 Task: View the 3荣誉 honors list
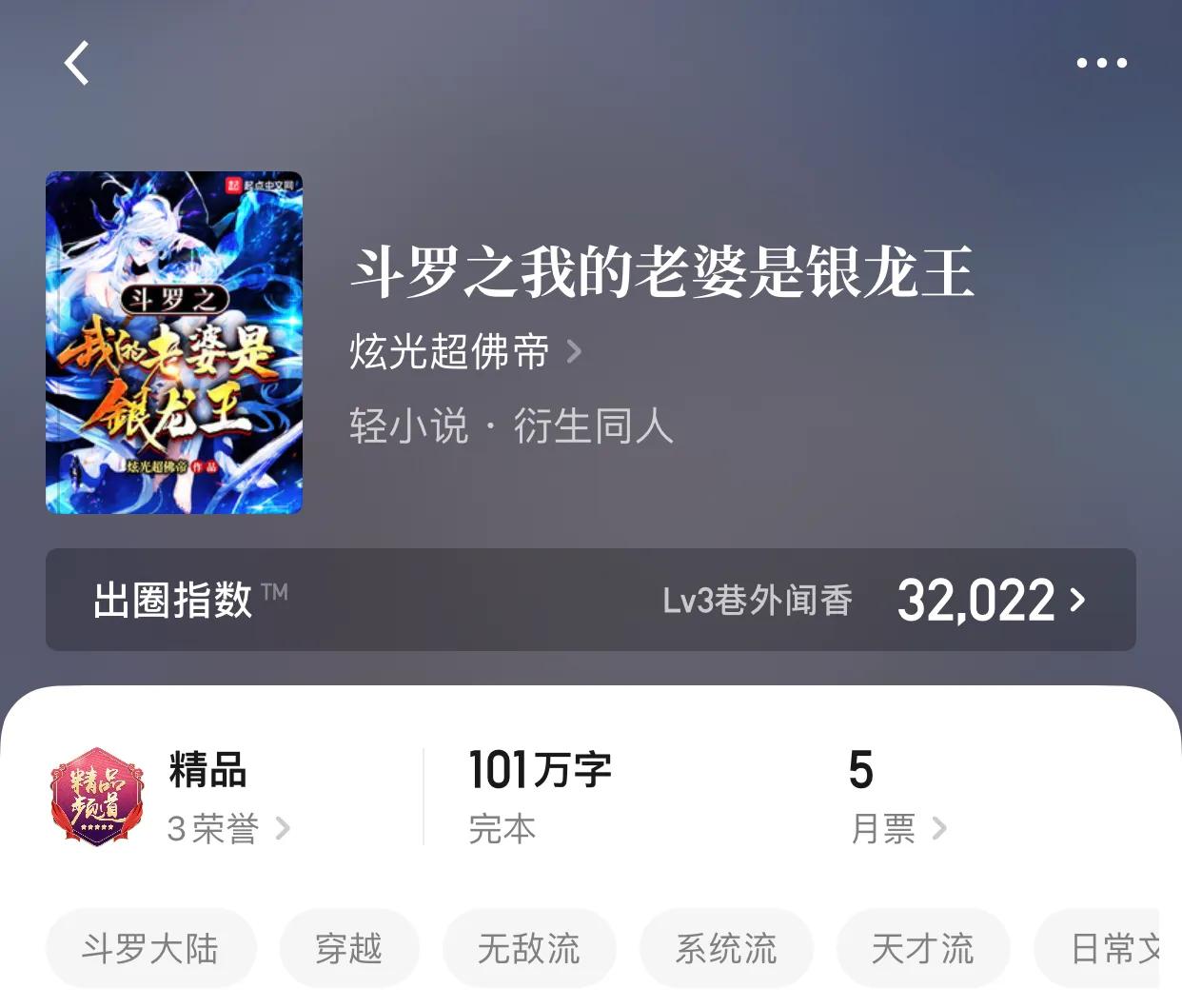click(x=228, y=829)
